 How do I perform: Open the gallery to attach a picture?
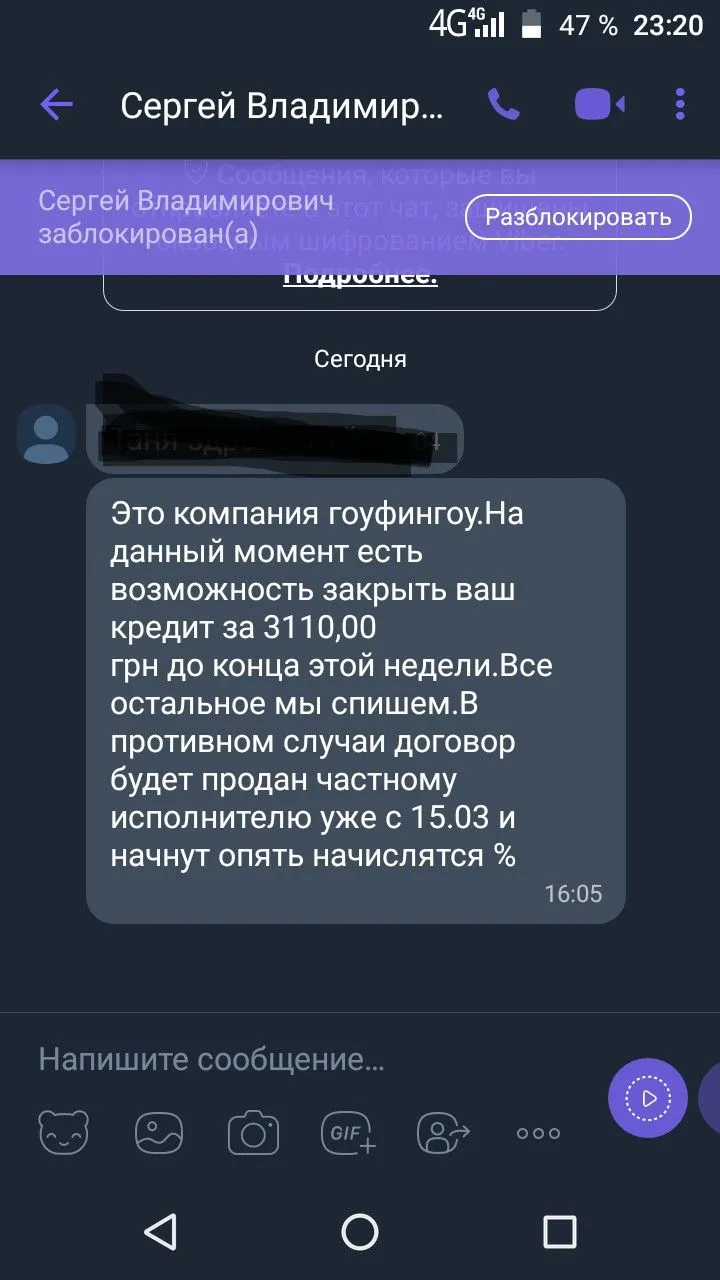coord(159,1133)
